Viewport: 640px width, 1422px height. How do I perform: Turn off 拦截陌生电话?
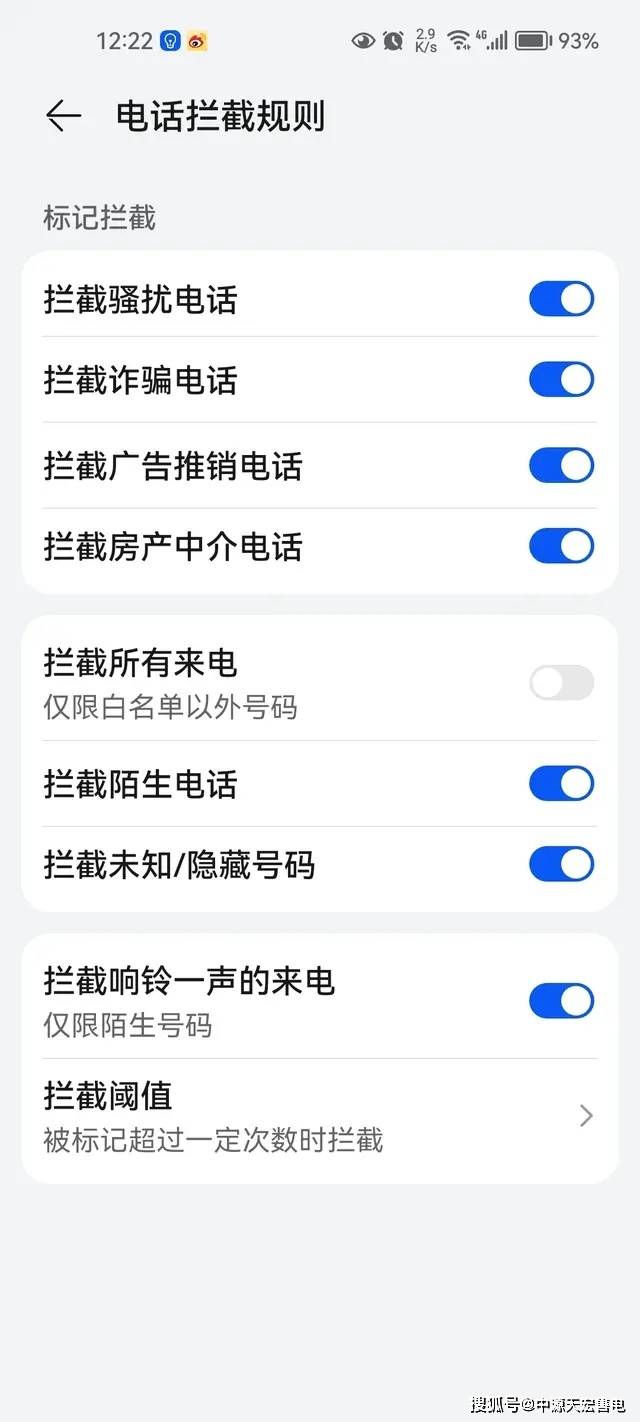coord(561,783)
